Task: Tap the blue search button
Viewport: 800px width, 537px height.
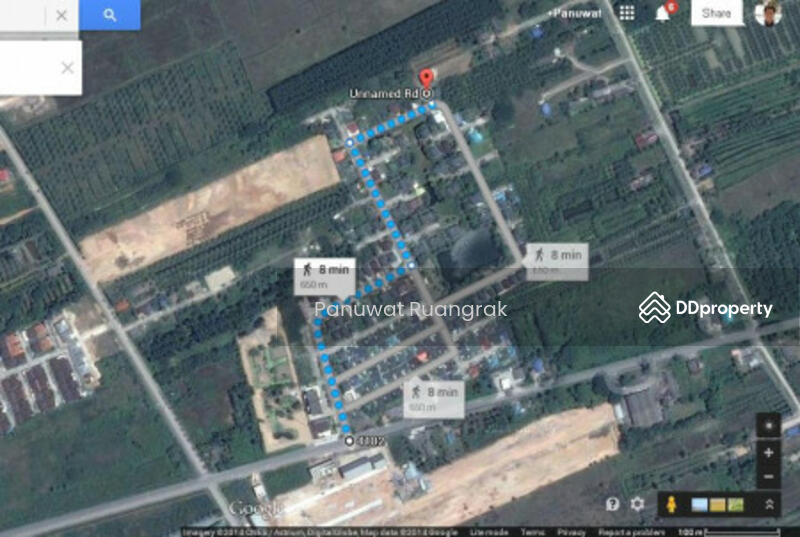Action: (x=110, y=15)
